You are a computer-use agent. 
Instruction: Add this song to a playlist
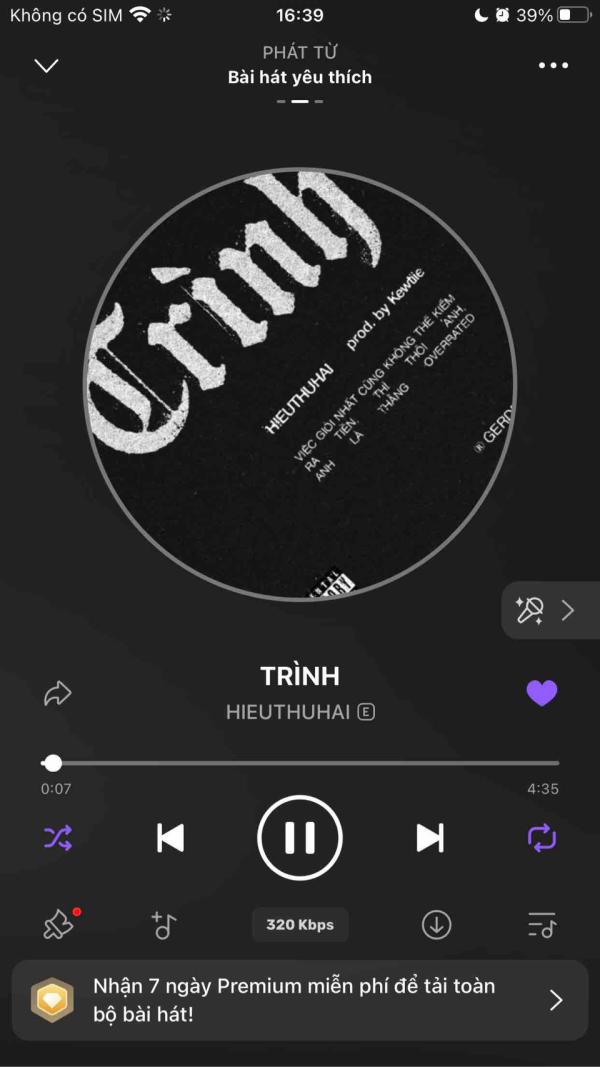pyautogui.click(x=164, y=925)
